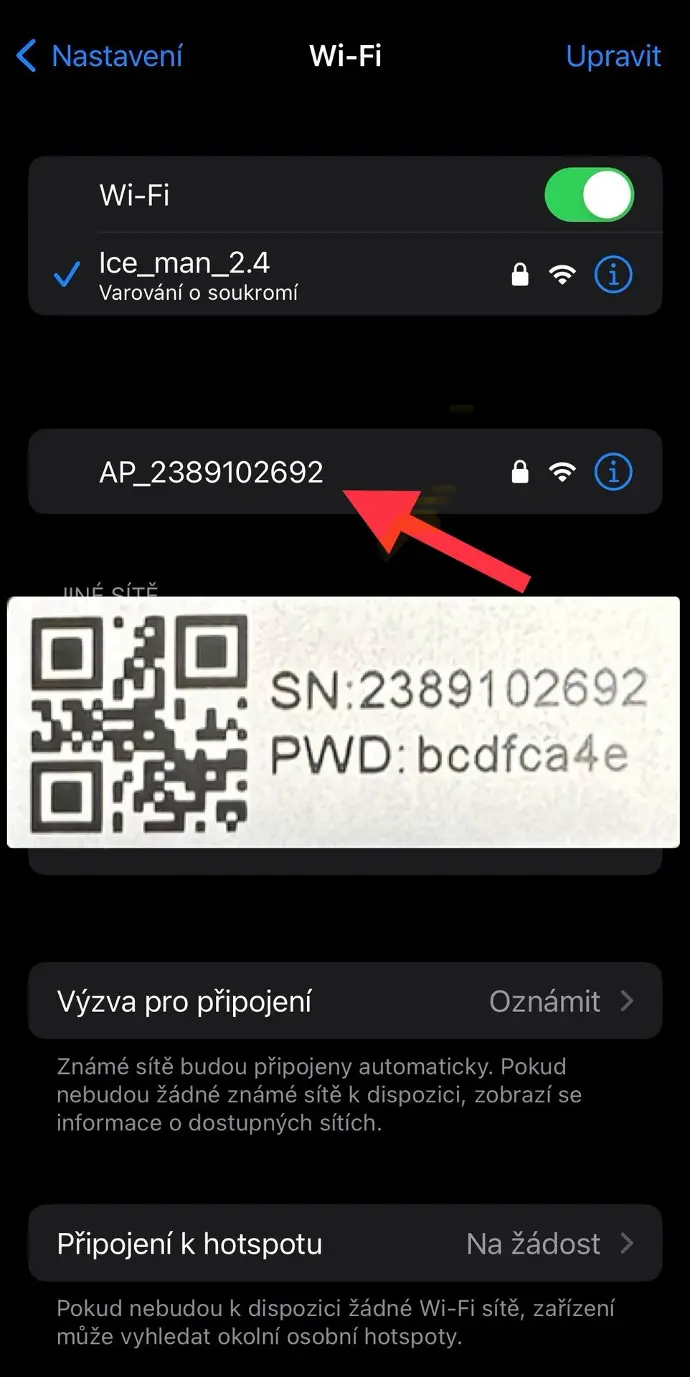Open info for Ice_man_2.4 network
Image resolution: width=690 pixels, height=1377 pixels.
(613, 274)
